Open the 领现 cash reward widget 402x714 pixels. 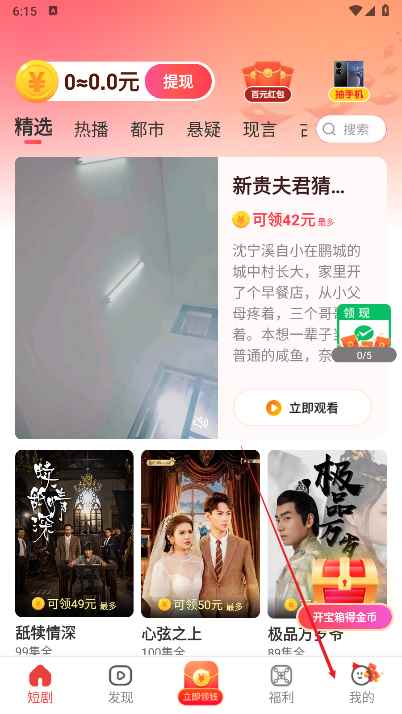tap(364, 333)
